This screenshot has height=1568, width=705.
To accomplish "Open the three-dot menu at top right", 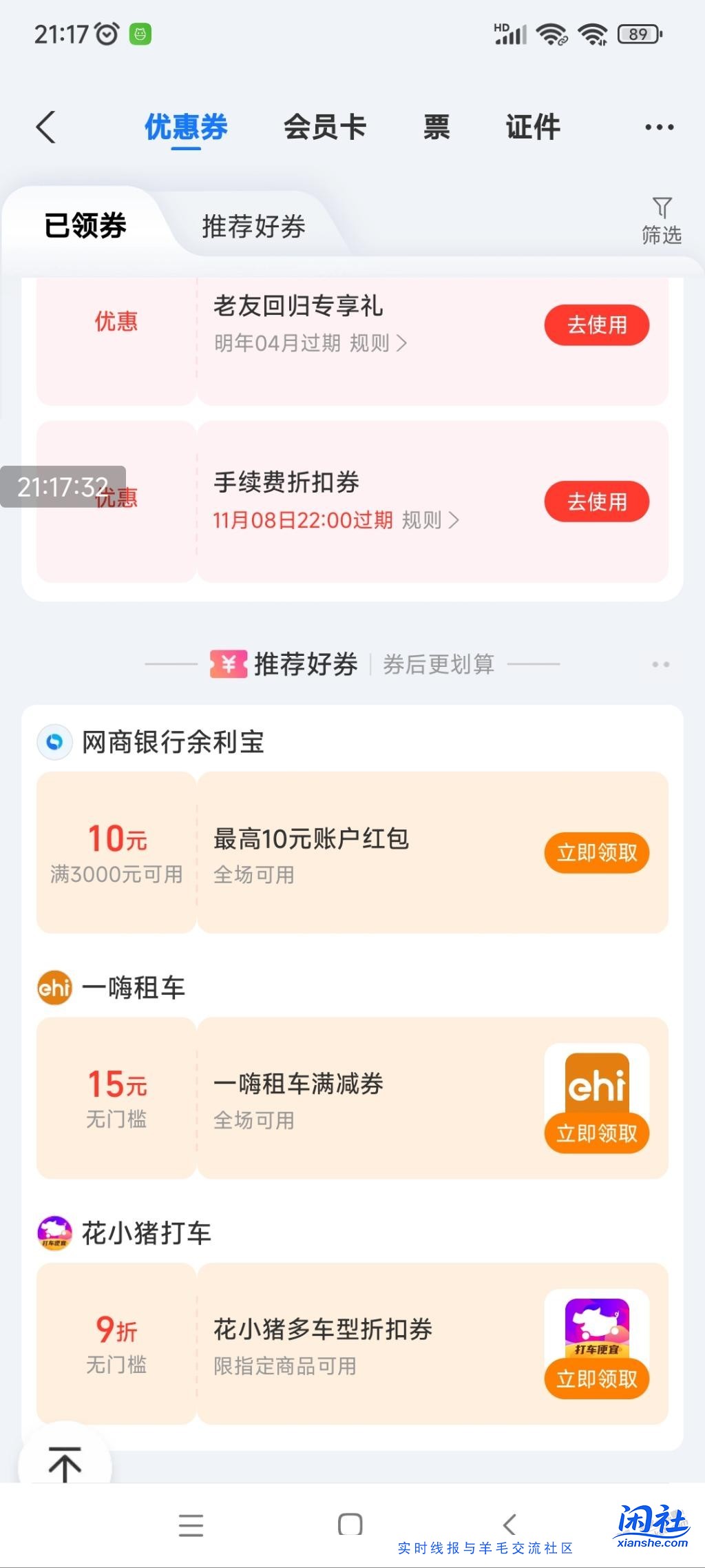I will (x=658, y=126).
